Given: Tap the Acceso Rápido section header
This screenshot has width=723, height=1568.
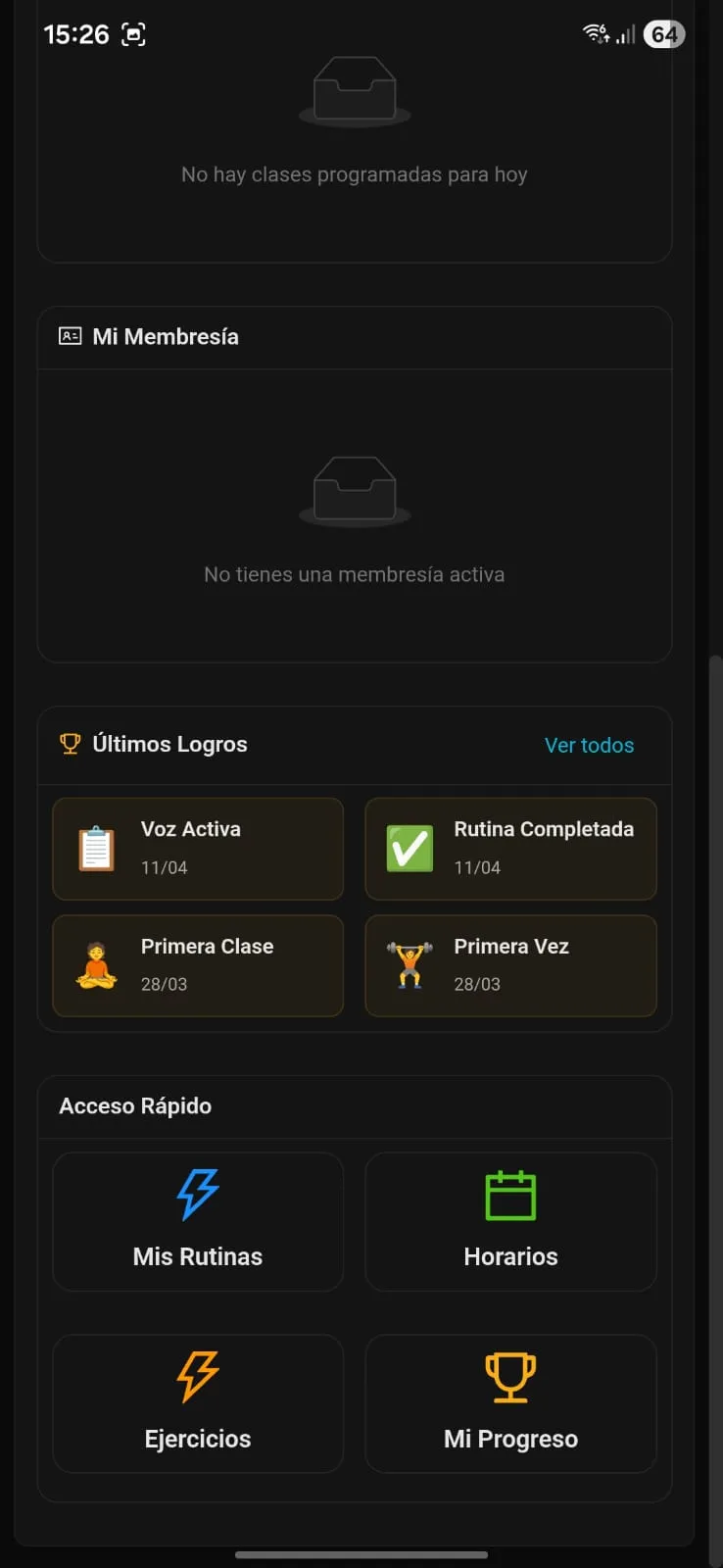Looking at the screenshot, I should click(x=135, y=1105).
